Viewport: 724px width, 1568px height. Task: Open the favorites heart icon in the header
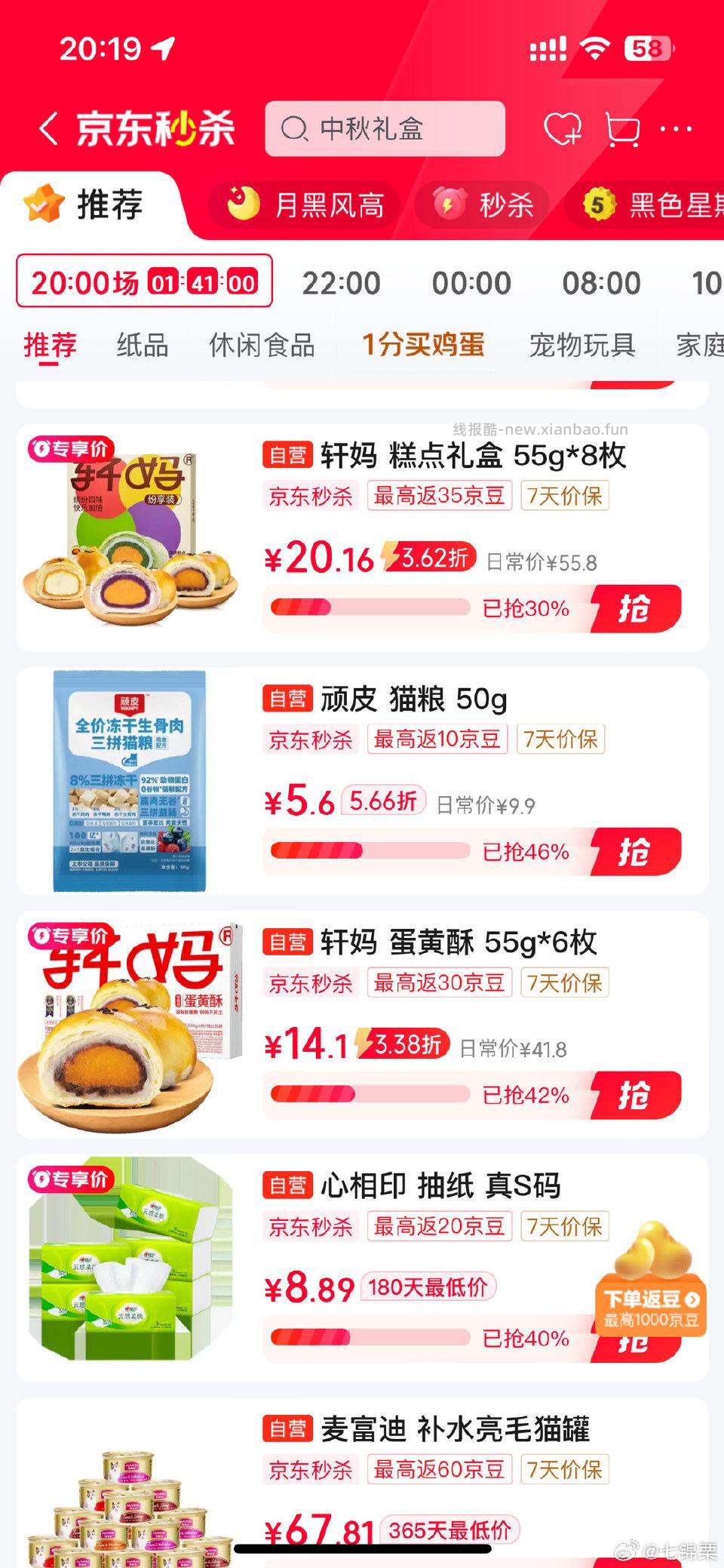563,128
